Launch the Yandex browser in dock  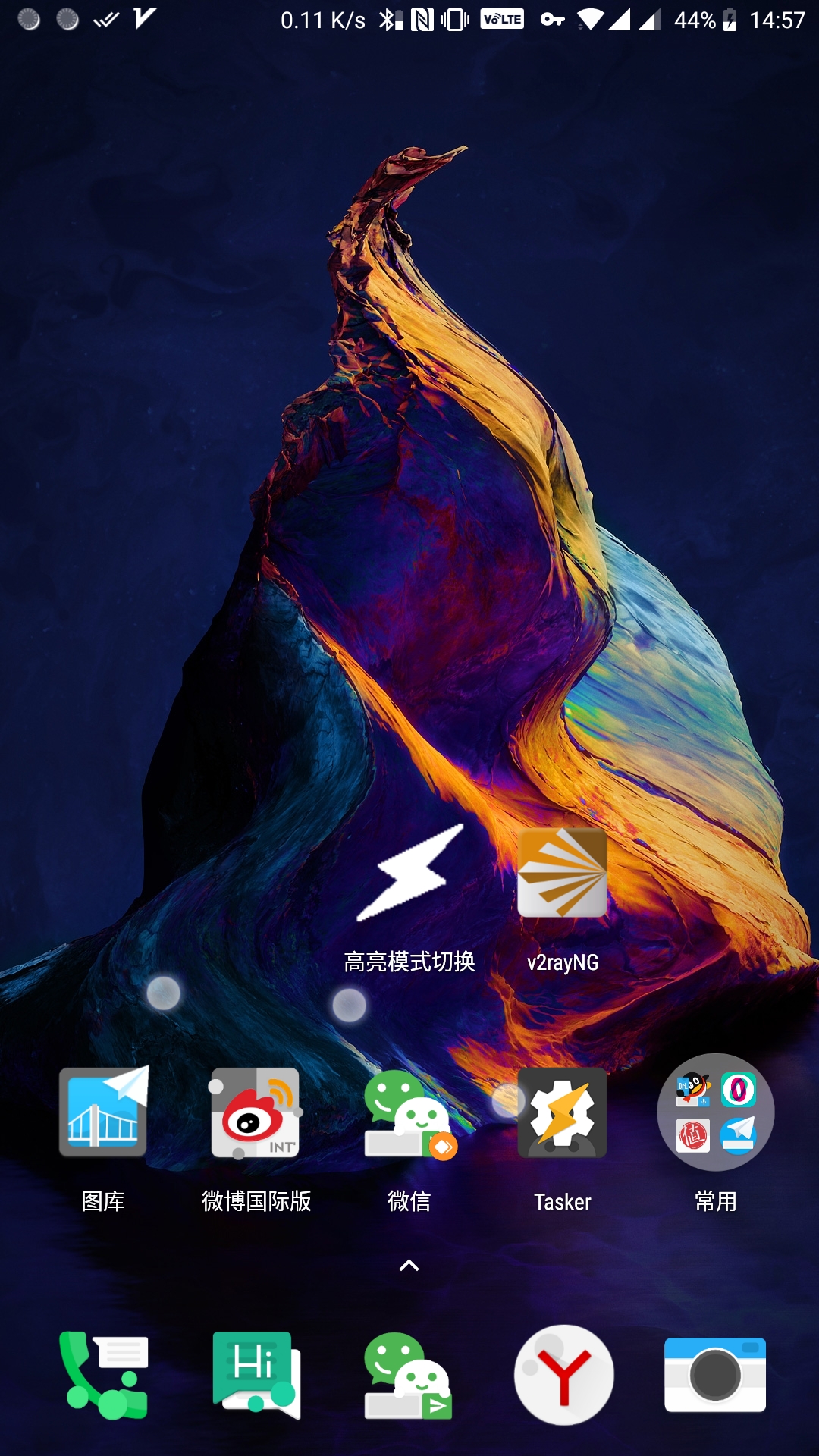563,1375
